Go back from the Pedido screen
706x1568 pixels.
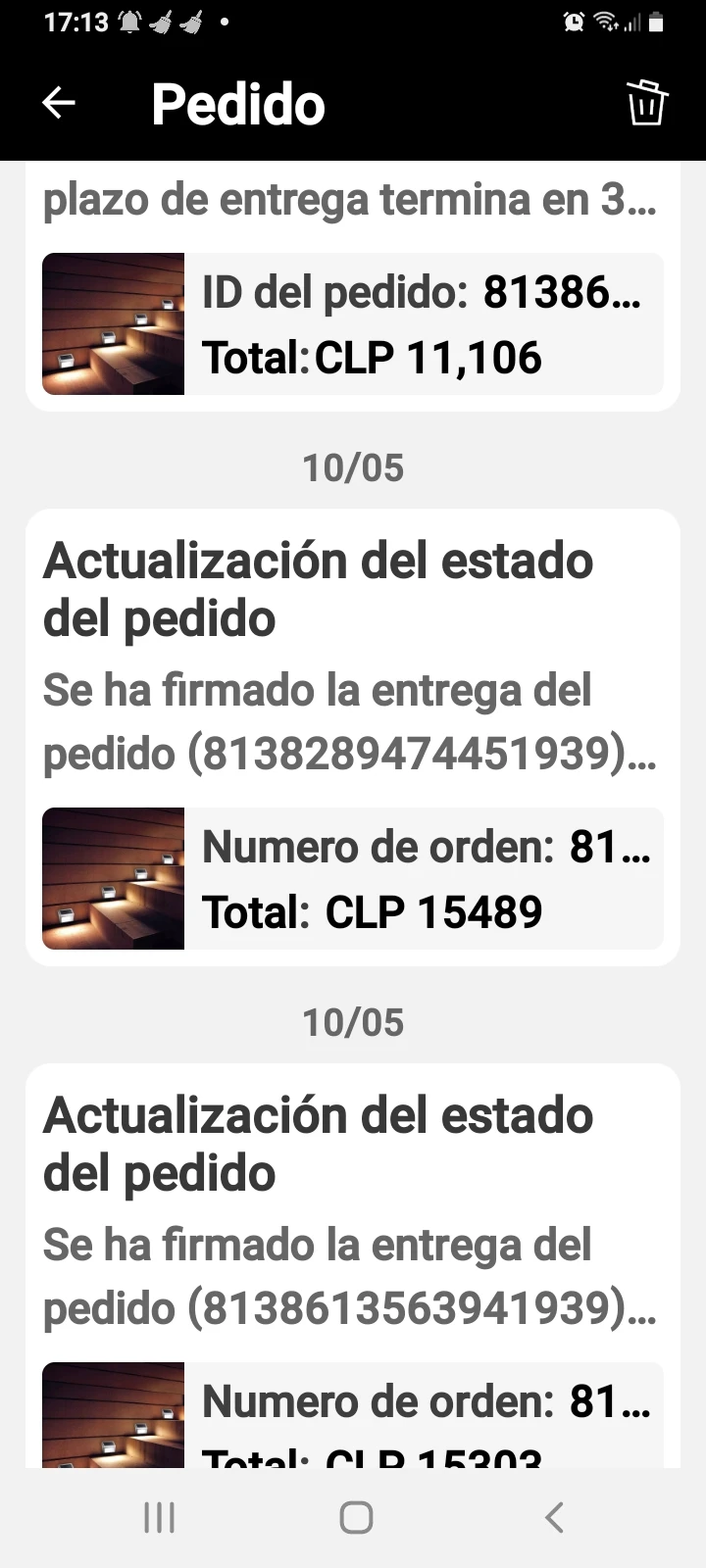(59, 103)
